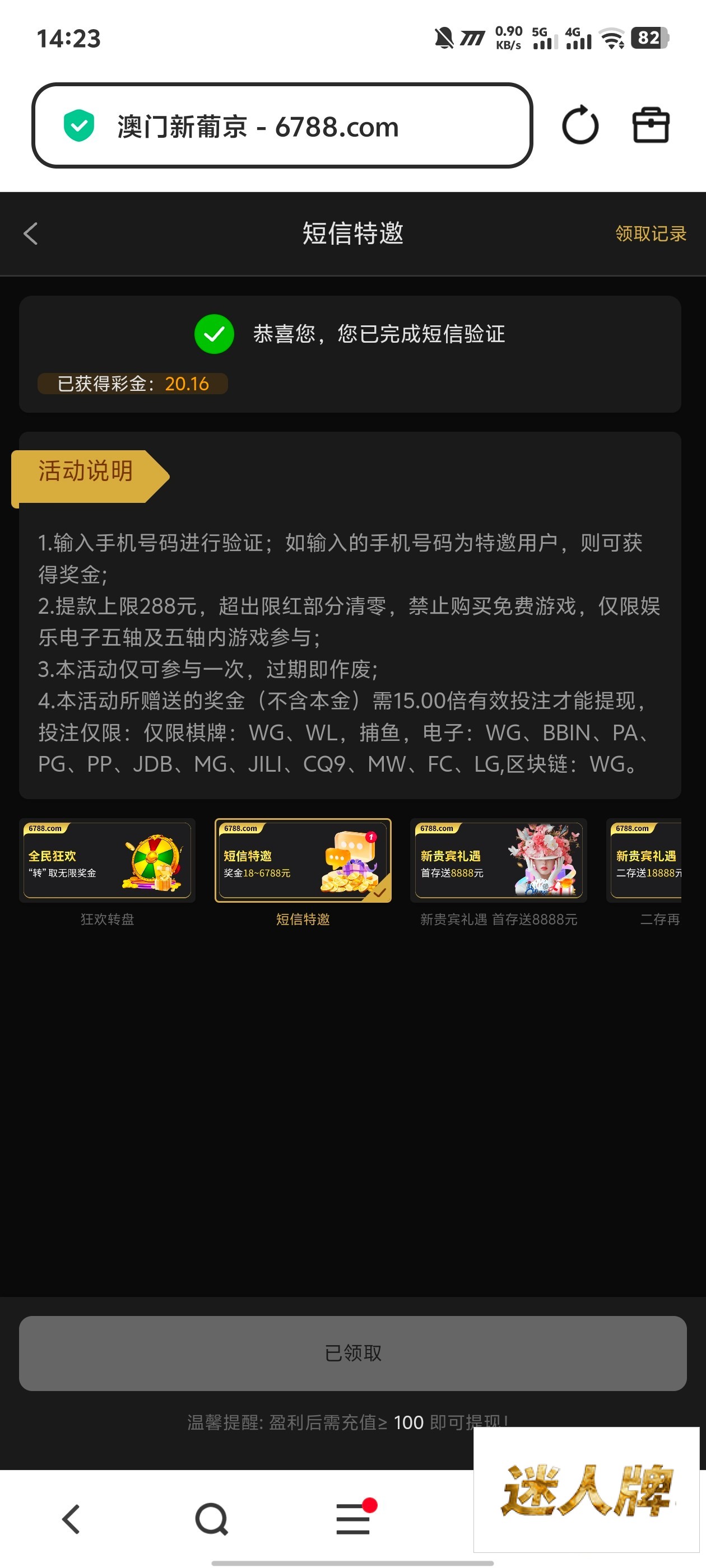Screen dimensions: 706x1568
Task: Open the browser menu with red dot
Action: click(x=354, y=1519)
